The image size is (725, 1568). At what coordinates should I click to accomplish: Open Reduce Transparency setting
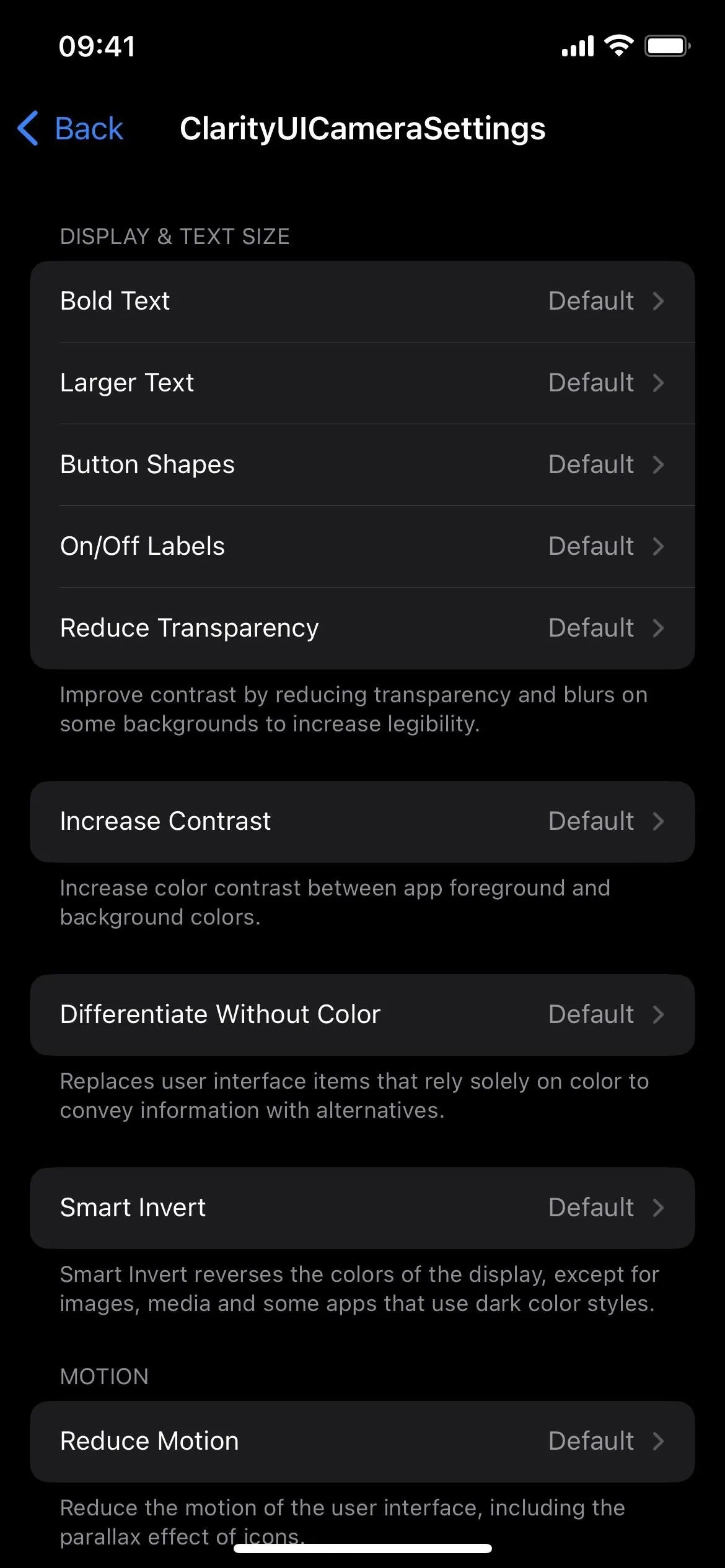pos(362,628)
